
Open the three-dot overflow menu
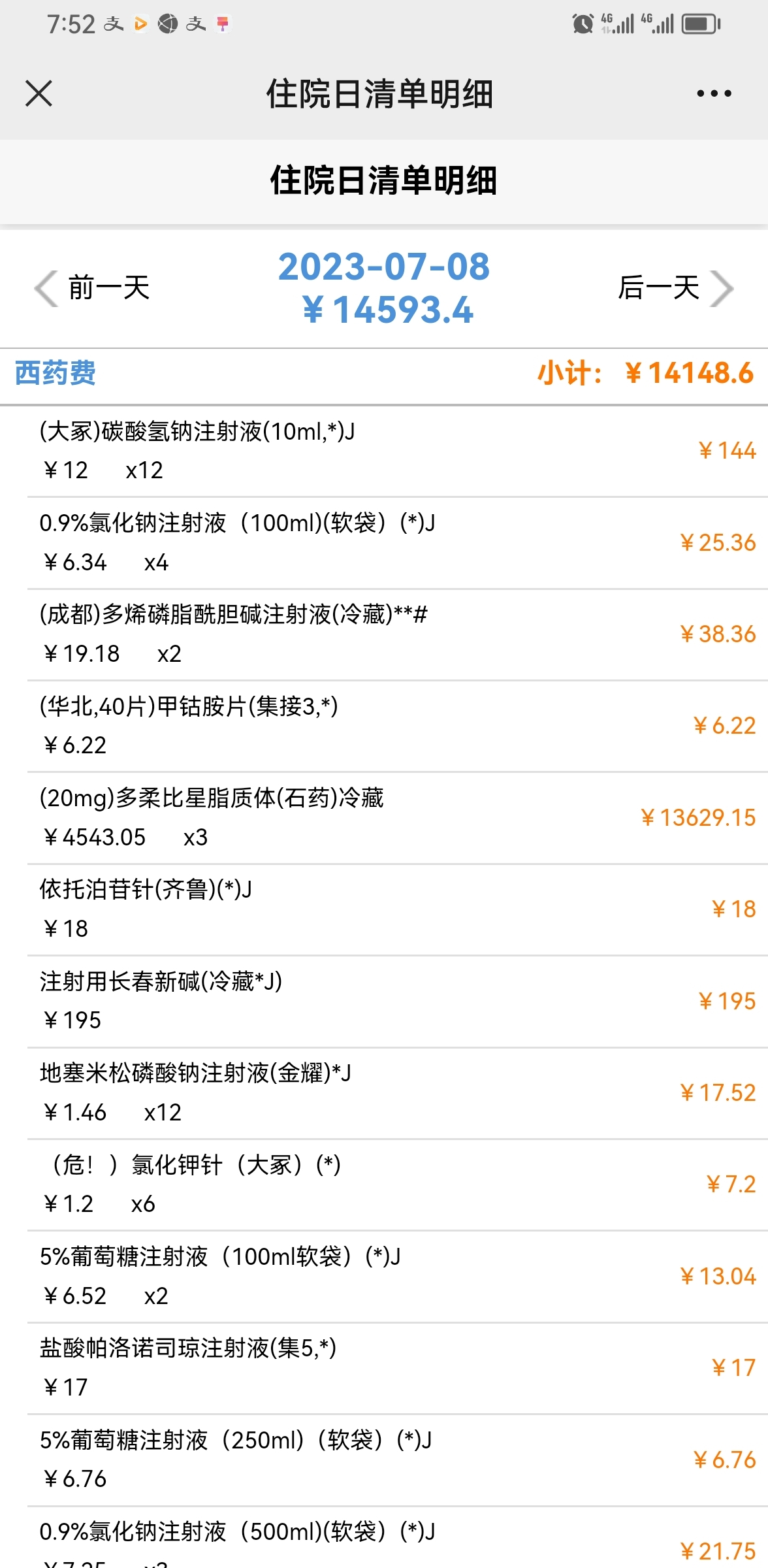(714, 93)
